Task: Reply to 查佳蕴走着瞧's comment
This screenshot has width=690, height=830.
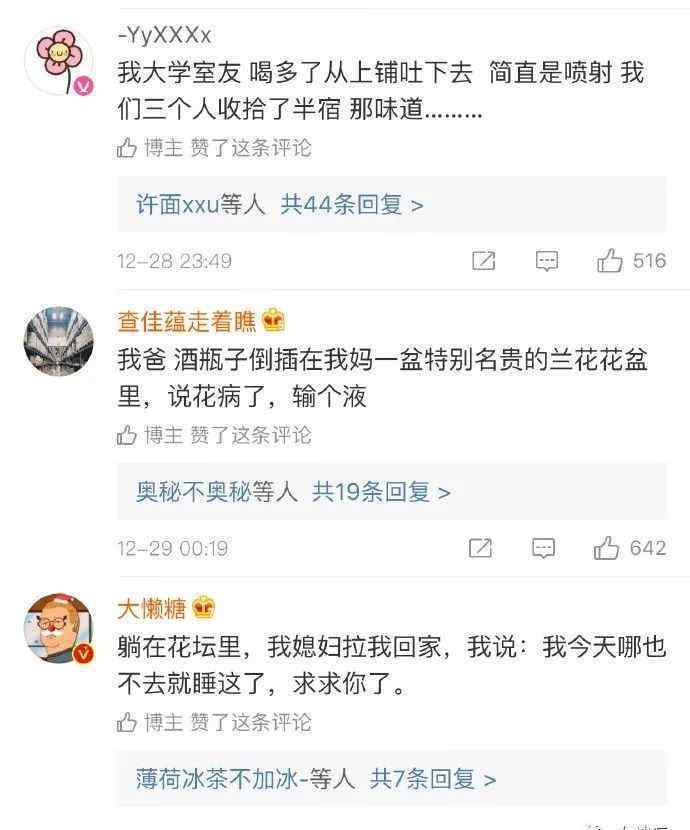Action: coord(543,548)
